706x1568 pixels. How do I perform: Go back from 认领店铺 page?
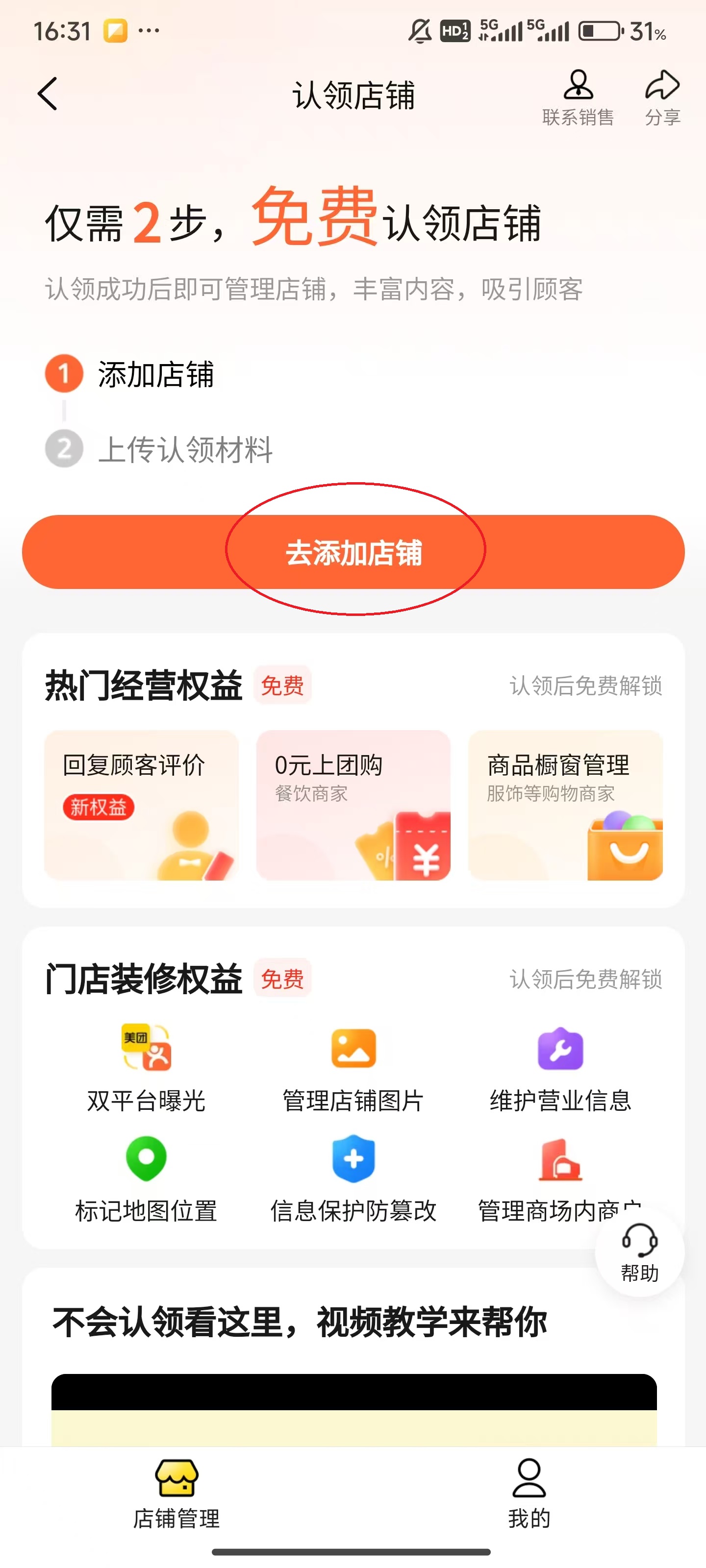(48, 94)
